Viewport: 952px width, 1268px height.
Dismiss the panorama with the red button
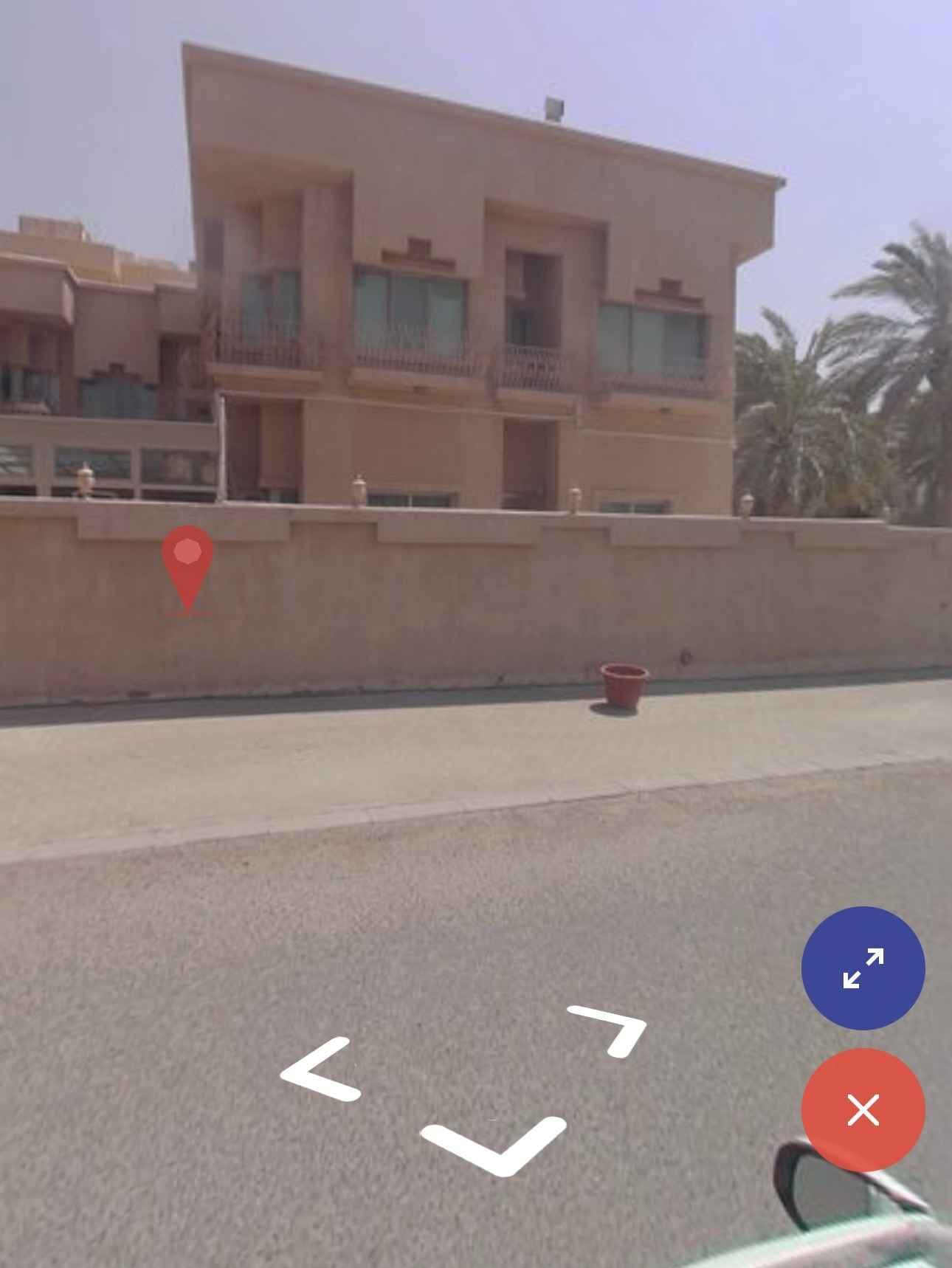click(862, 1109)
